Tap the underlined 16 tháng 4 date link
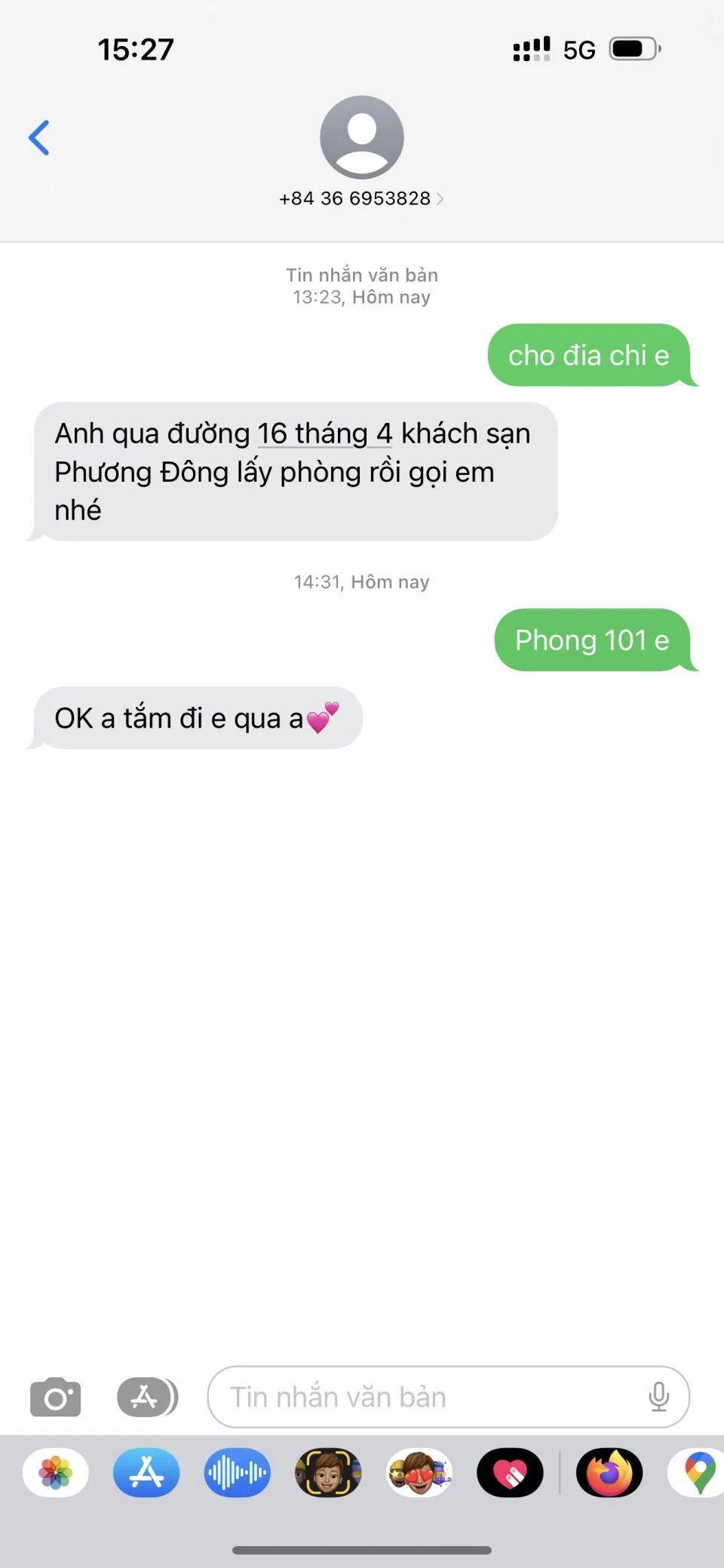 point(324,434)
